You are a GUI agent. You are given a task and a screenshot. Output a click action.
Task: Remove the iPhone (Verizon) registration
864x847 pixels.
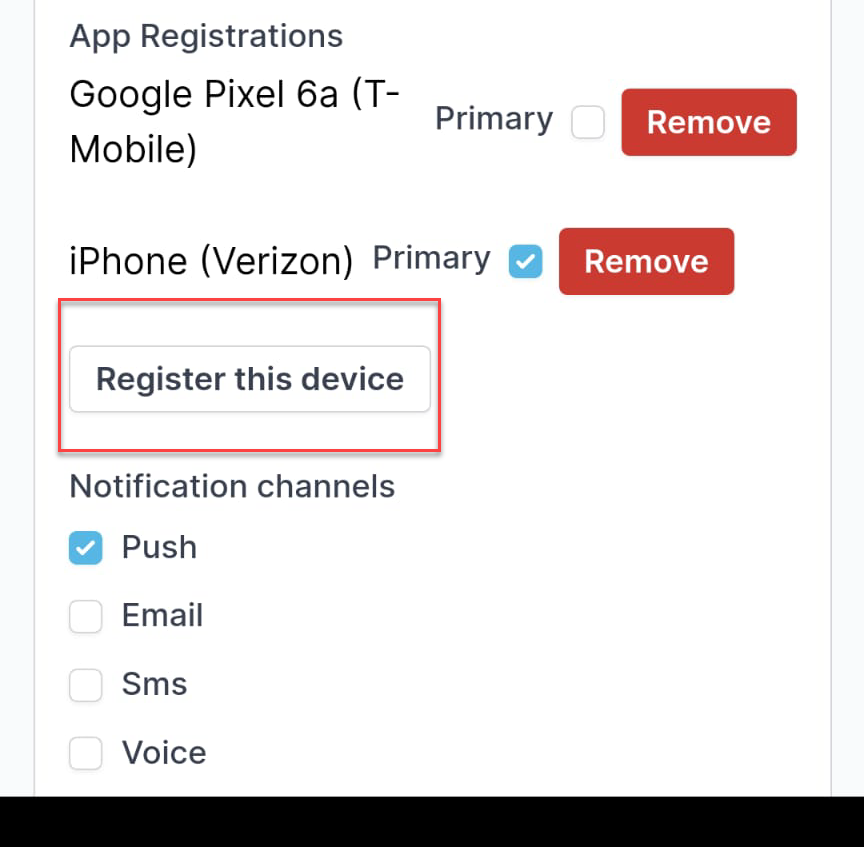point(646,261)
